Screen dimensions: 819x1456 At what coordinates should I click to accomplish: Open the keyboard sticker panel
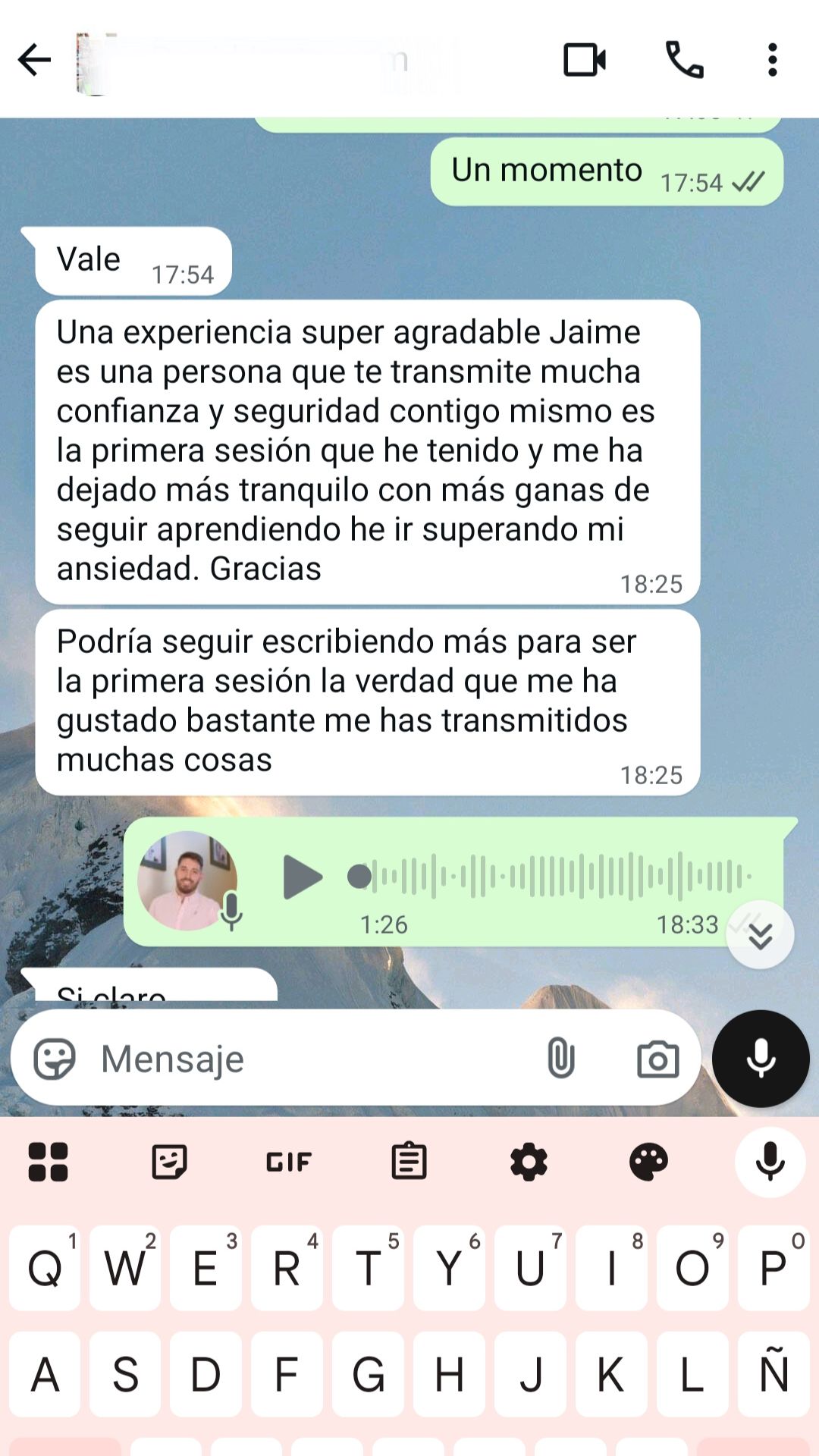(x=169, y=1162)
